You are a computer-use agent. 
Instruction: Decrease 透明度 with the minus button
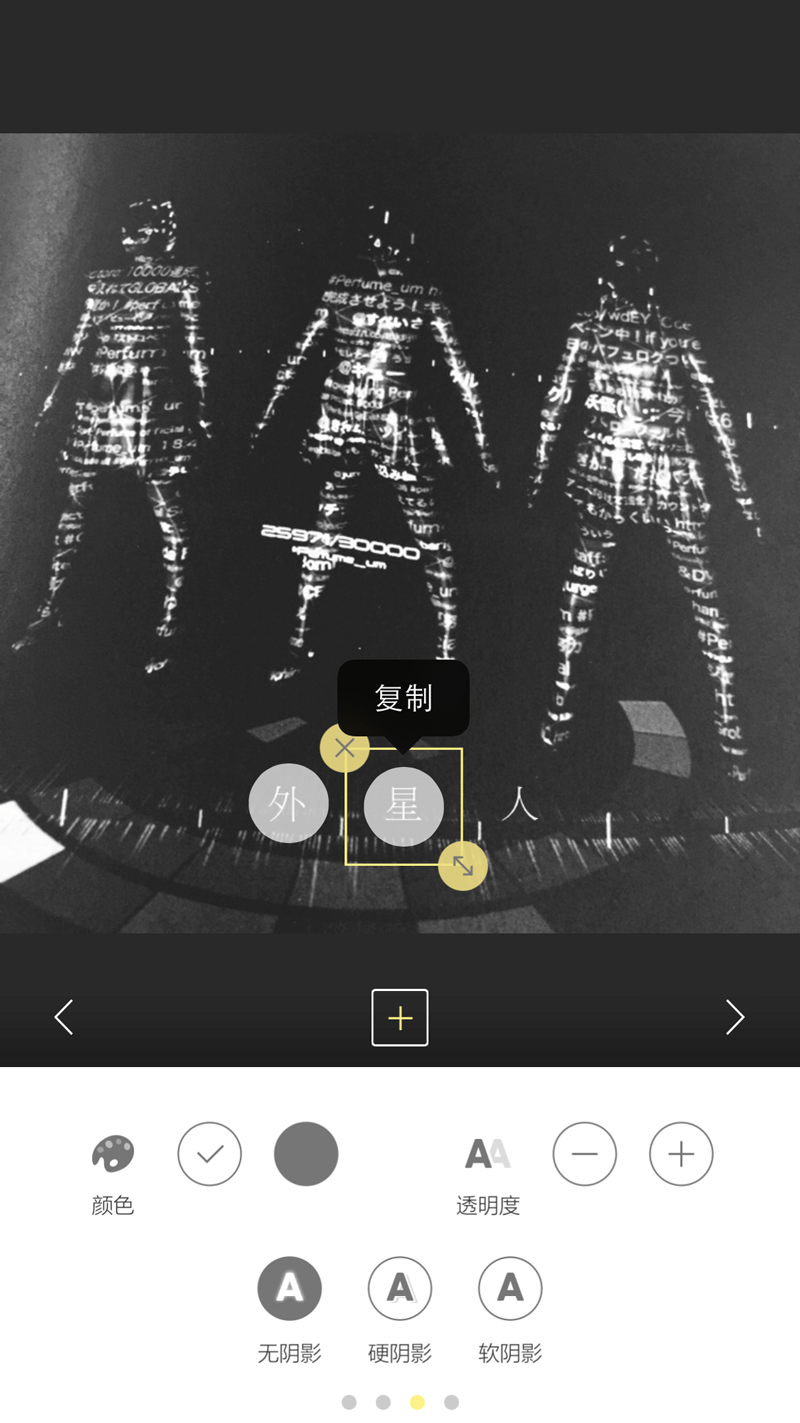click(x=585, y=1154)
